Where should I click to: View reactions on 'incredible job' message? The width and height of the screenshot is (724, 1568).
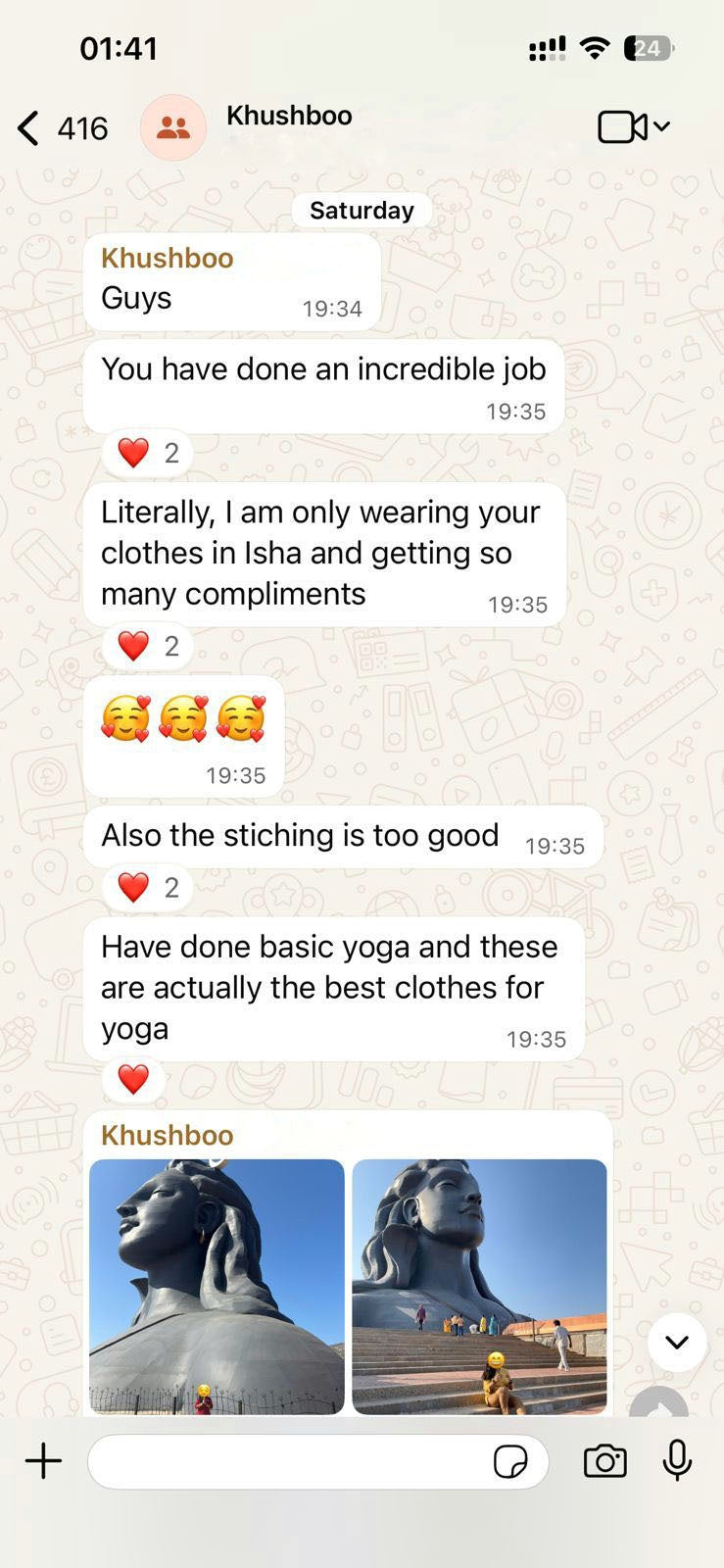click(148, 453)
